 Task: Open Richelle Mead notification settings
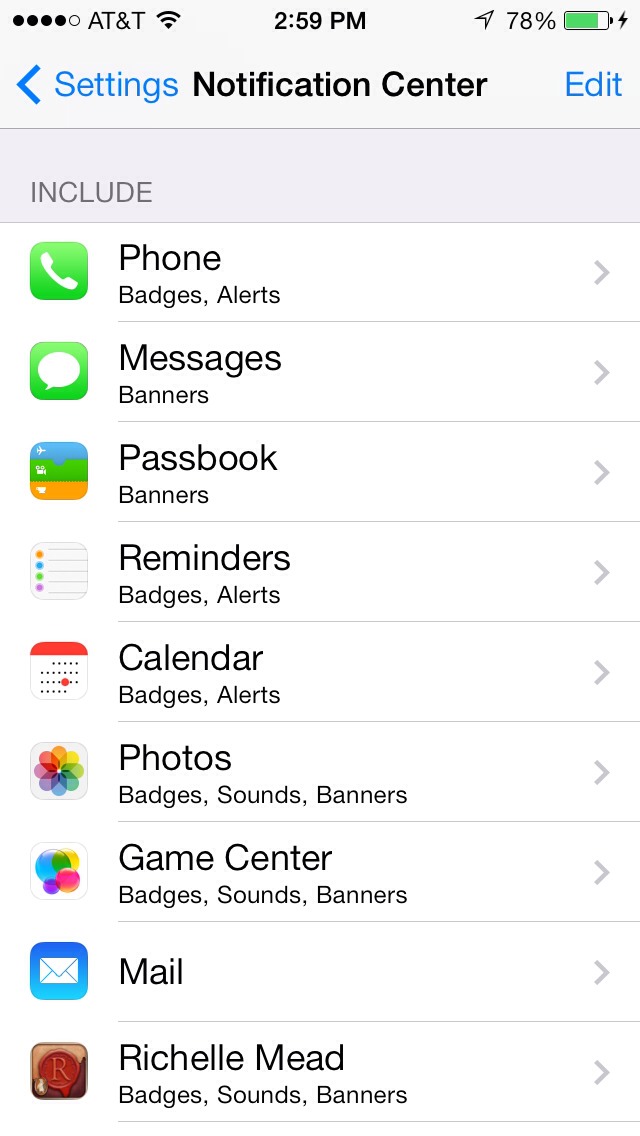(x=320, y=1072)
